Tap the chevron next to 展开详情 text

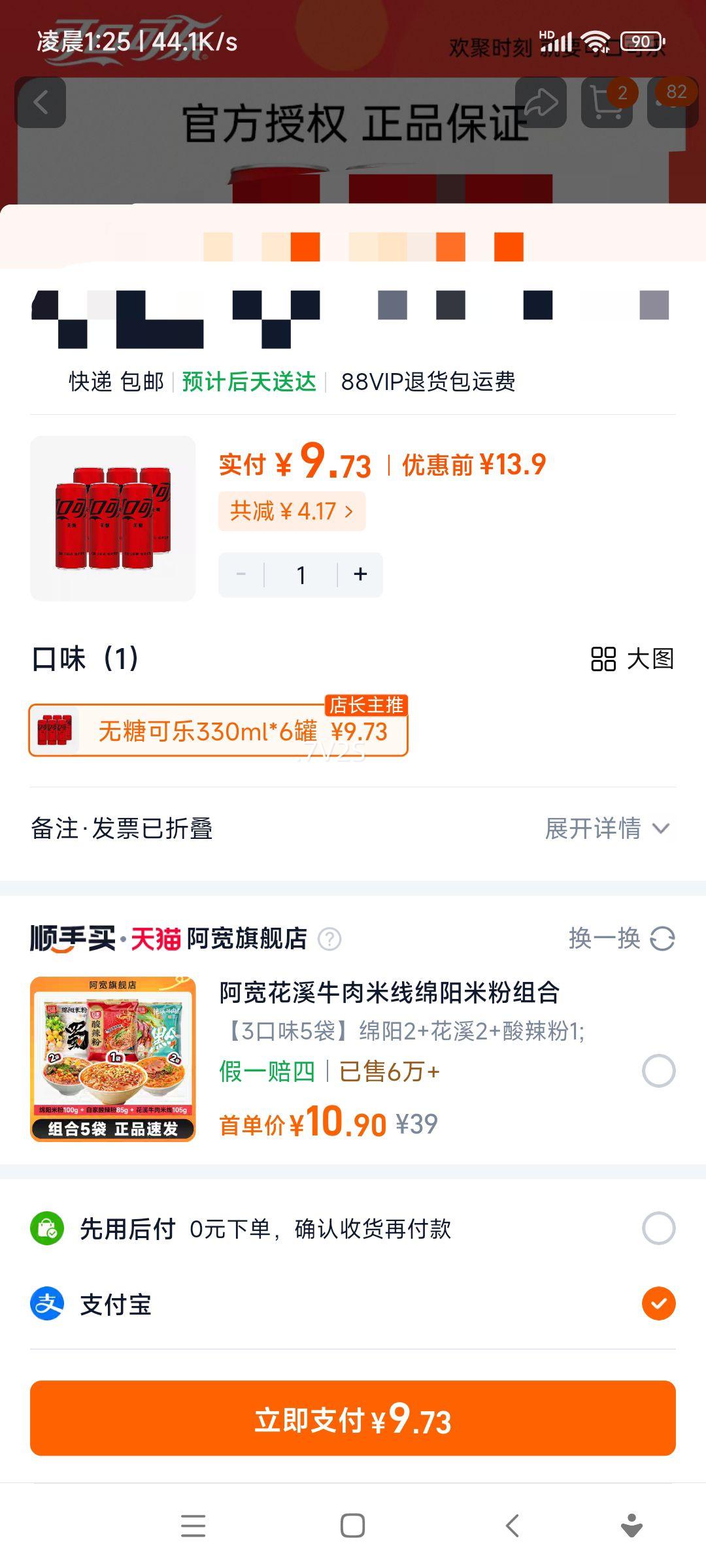(662, 828)
